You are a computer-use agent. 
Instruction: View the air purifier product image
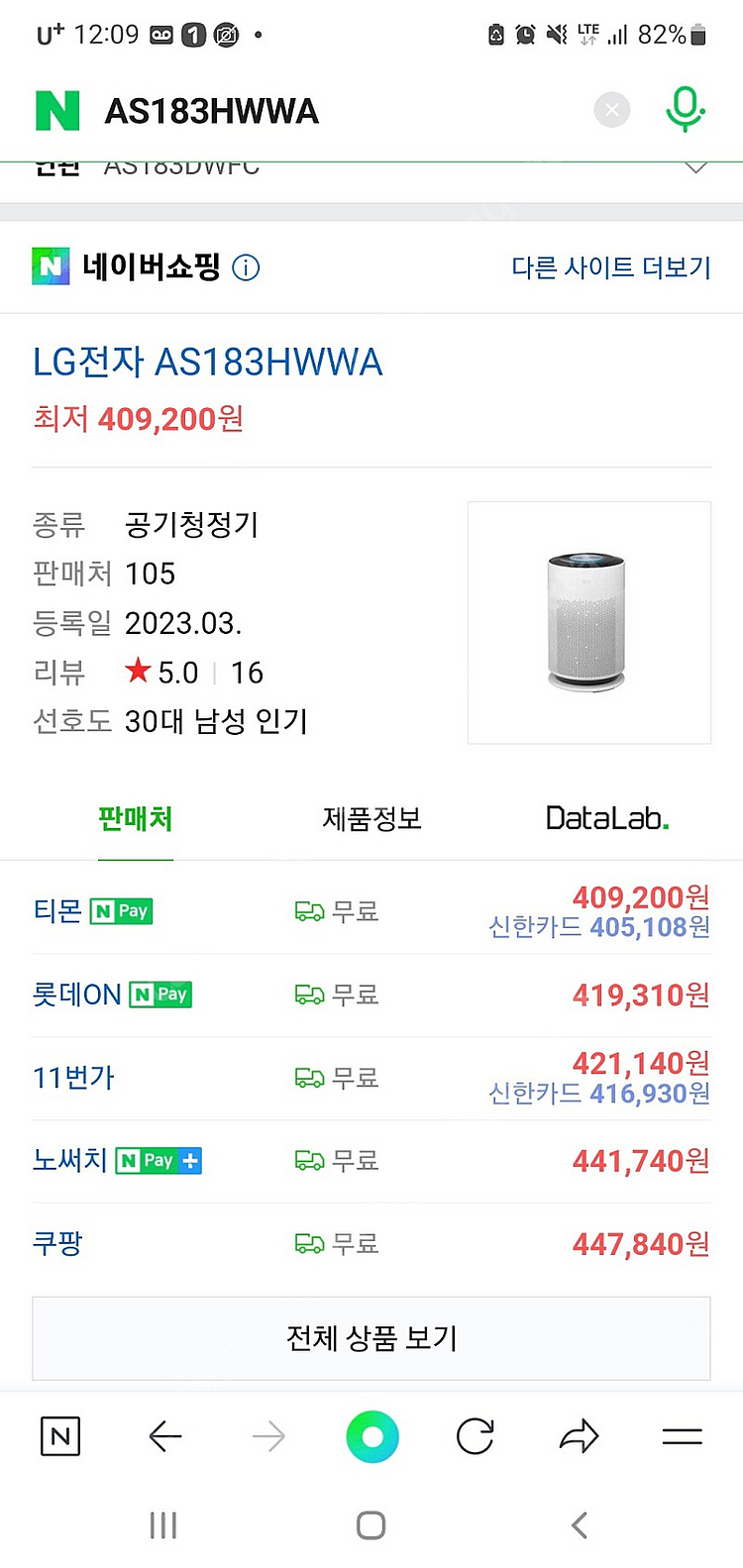(x=589, y=622)
